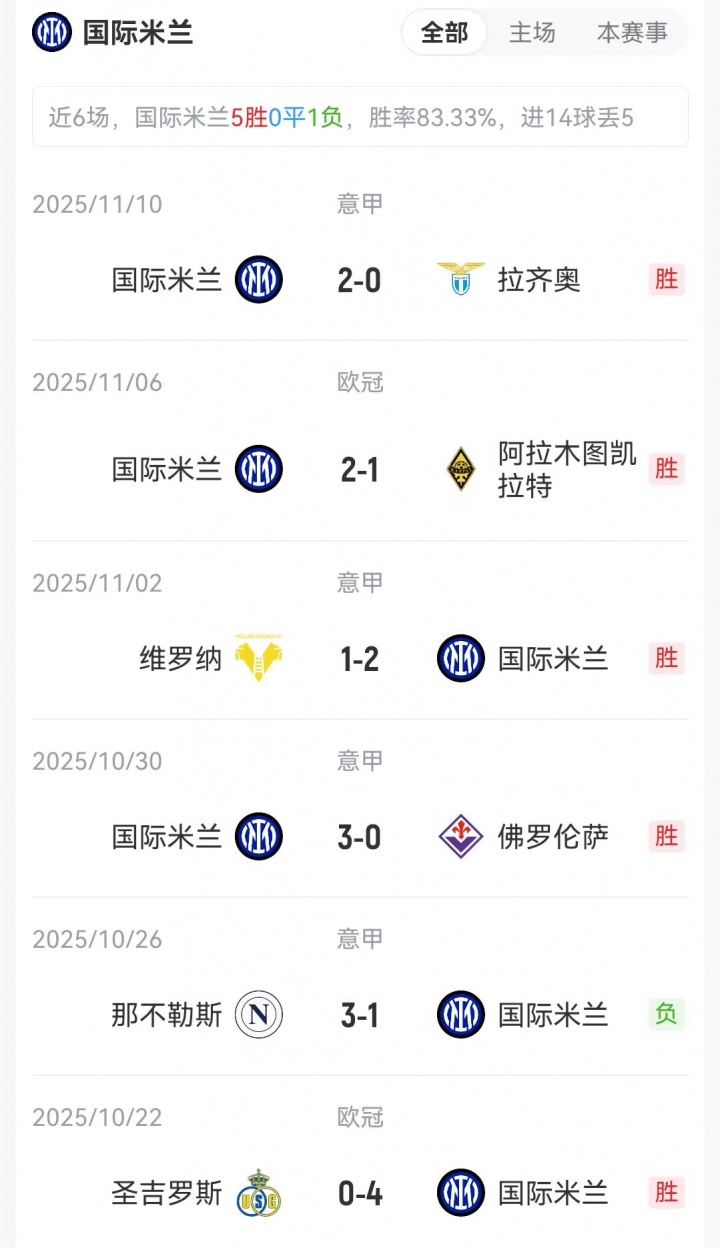Switch to the 主场 tab
This screenshot has height=1248, width=720.
(x=532, y=32)
